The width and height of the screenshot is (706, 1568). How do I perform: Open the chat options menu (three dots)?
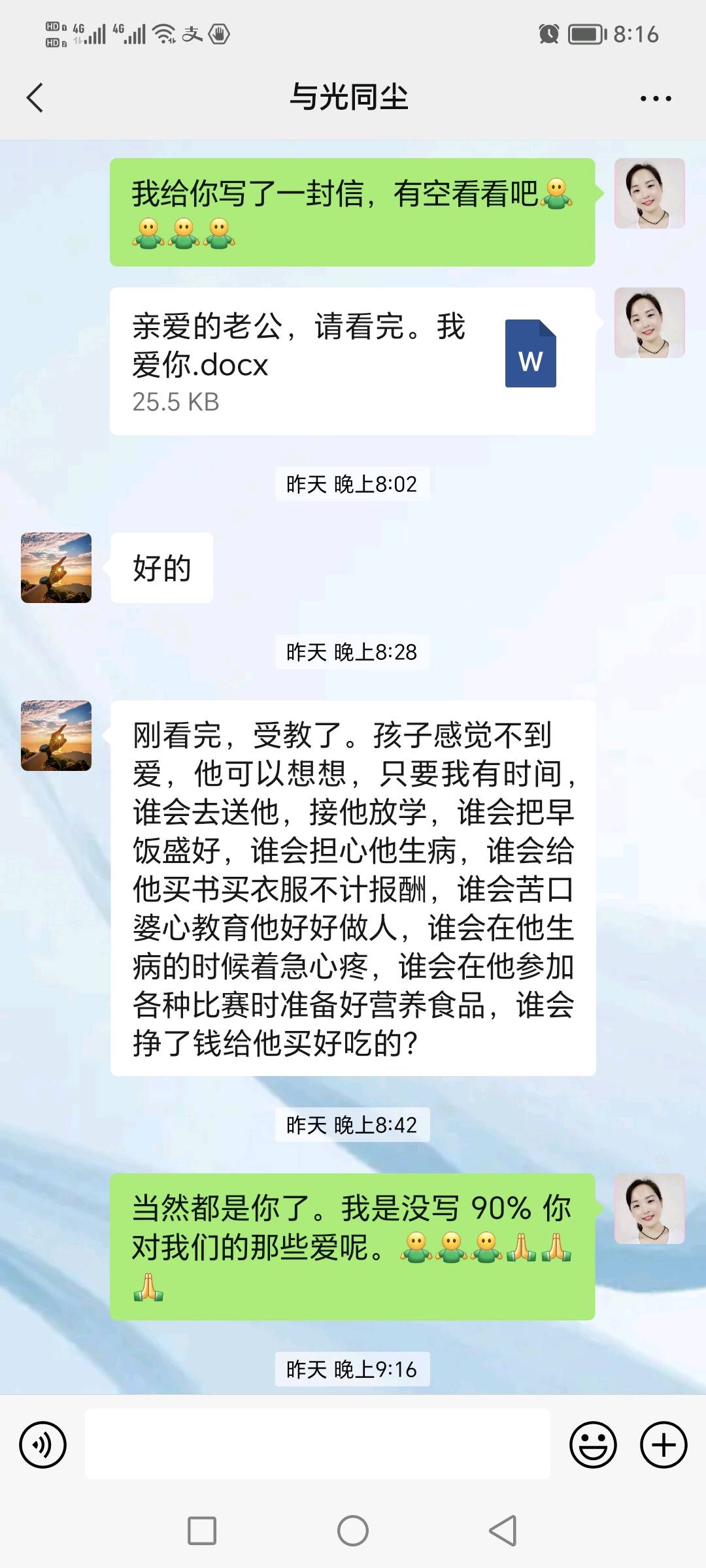click(x=655, y=99)
